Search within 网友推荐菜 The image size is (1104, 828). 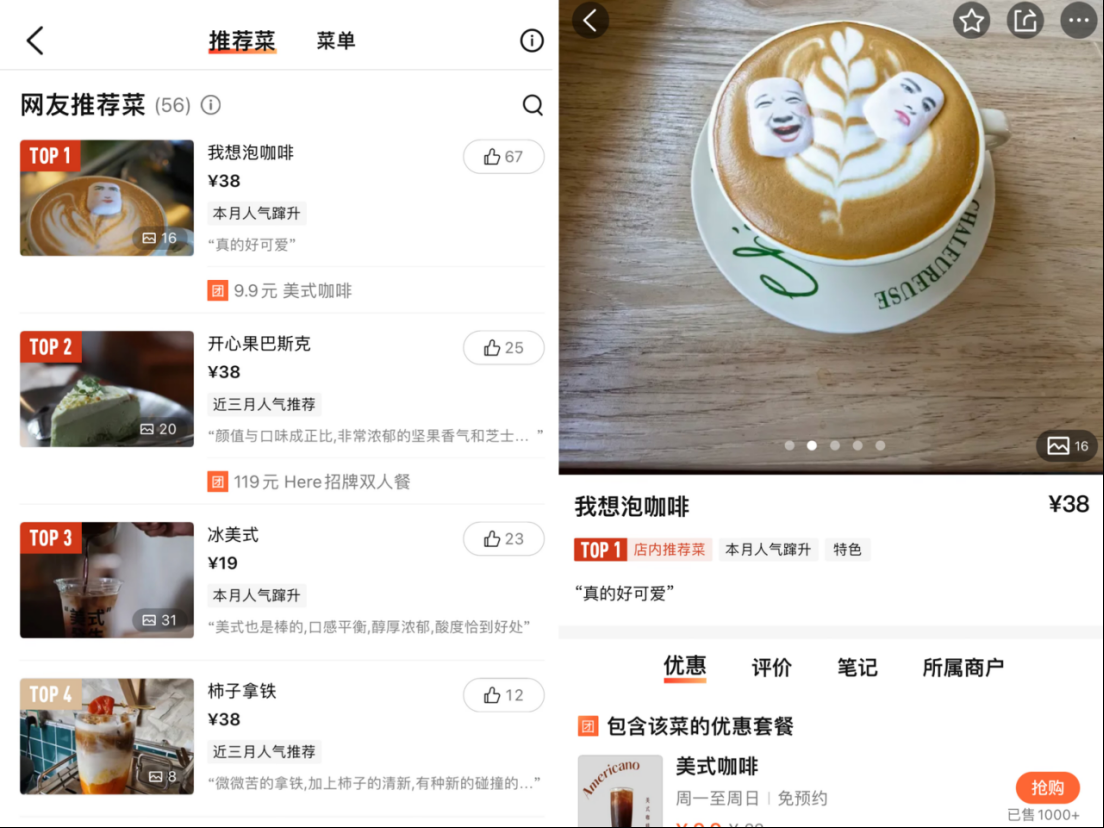(x=533, y=105)
